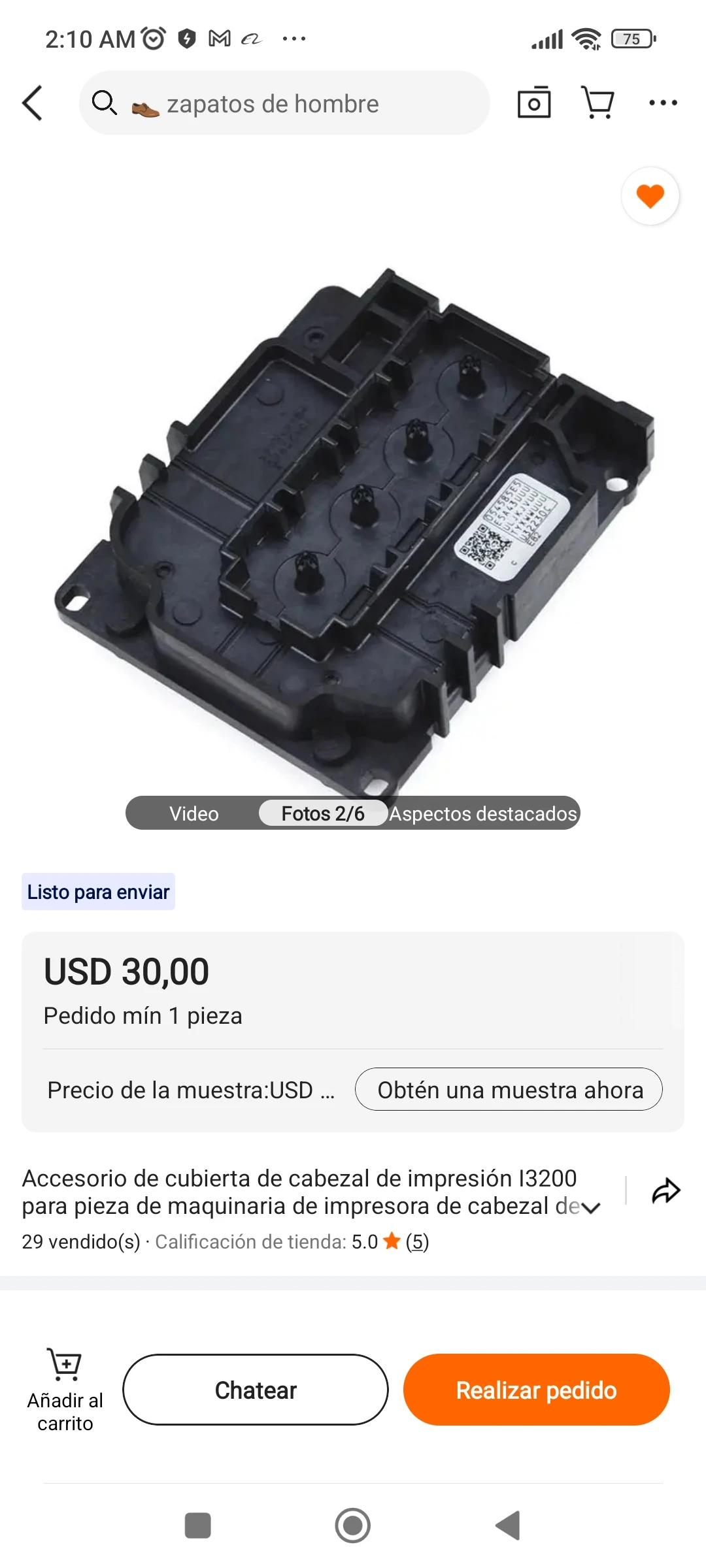
Task: Open recent apps with the square button
Action: 198,1526
